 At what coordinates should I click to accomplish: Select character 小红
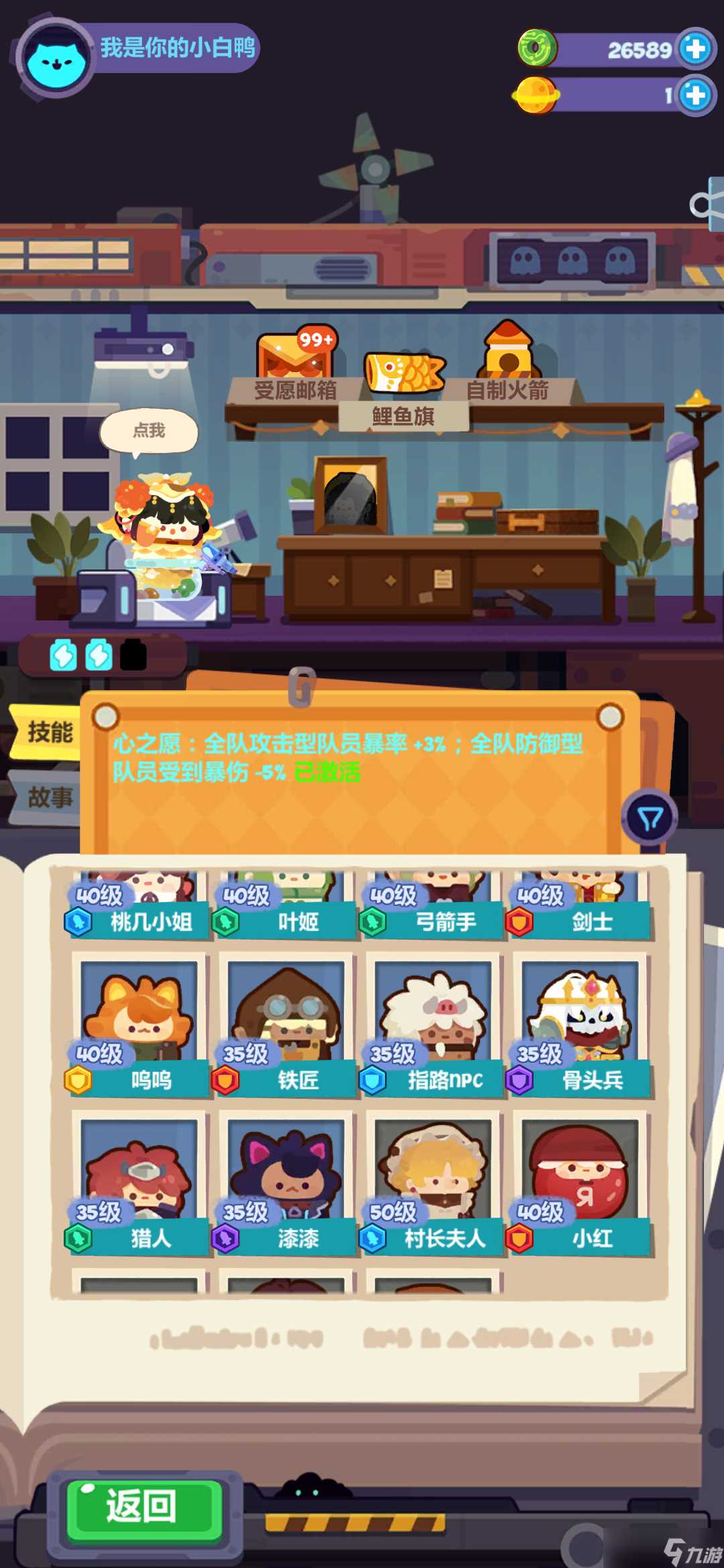tap(581, 1183)
